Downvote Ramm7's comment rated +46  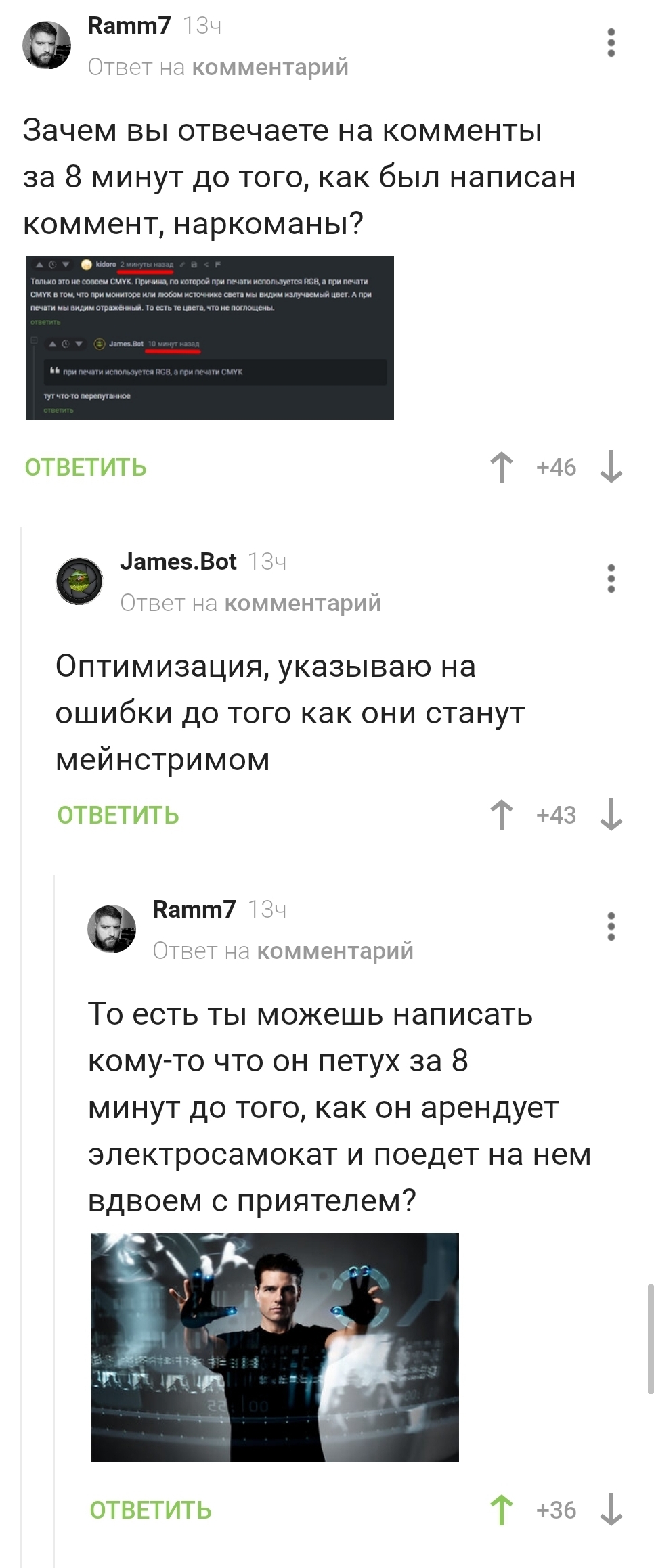click(x=611, y=468)
